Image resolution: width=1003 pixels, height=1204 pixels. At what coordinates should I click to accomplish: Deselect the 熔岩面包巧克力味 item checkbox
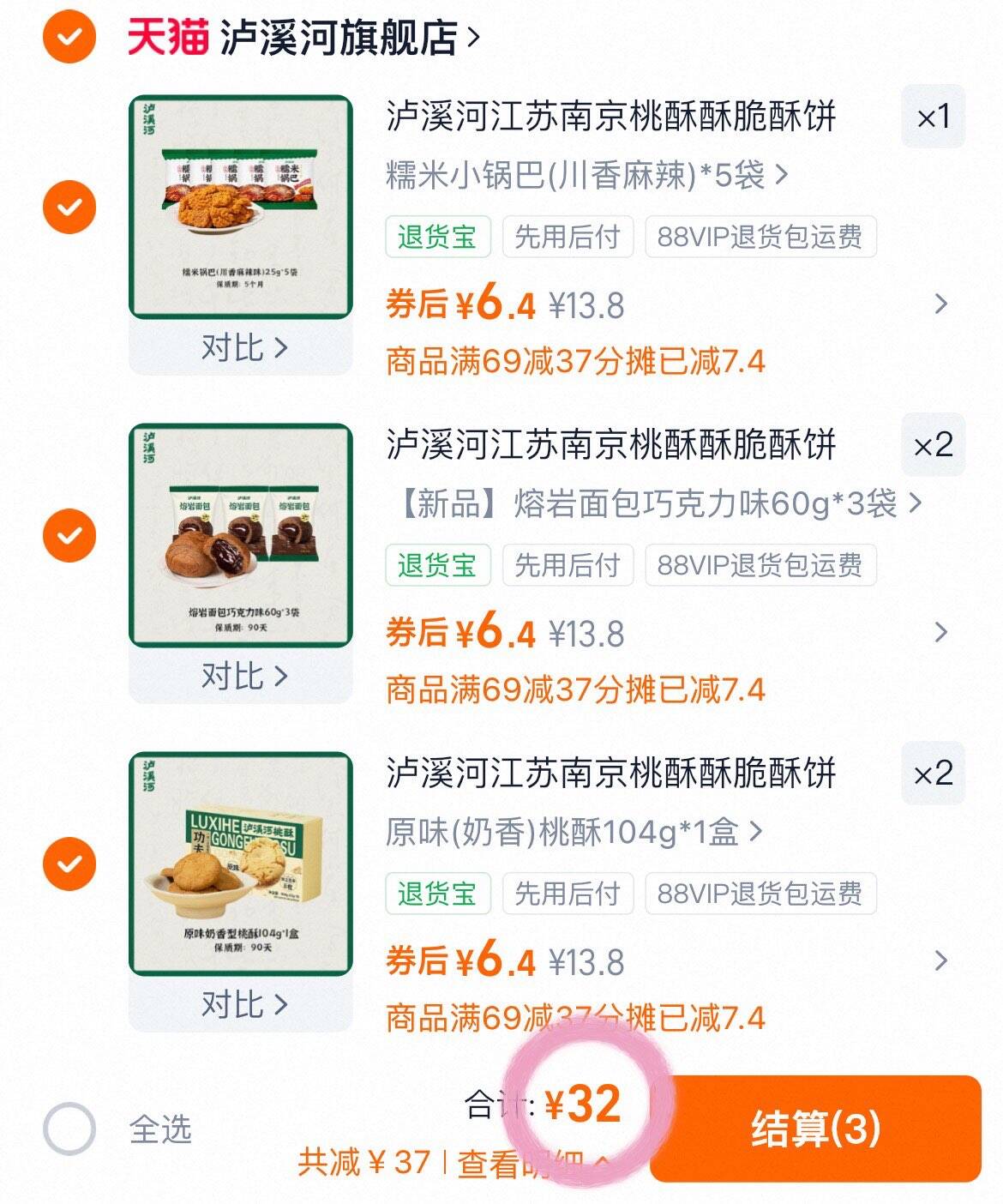pyautogui.click(x=69, y=535)
